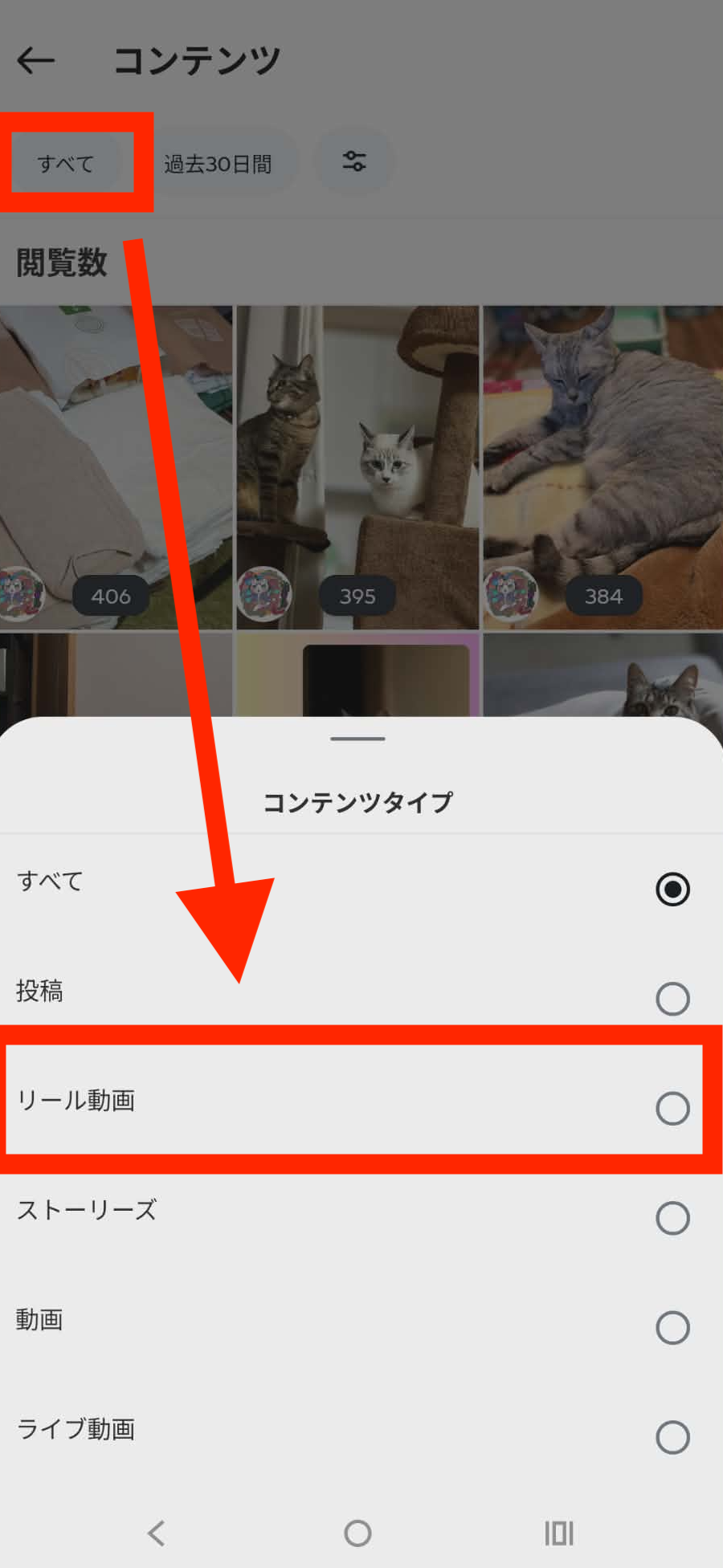Select 投稿 as the content type
This screenshot has height=1568, width=723.
pyautogui.click(x=672, y=998)
